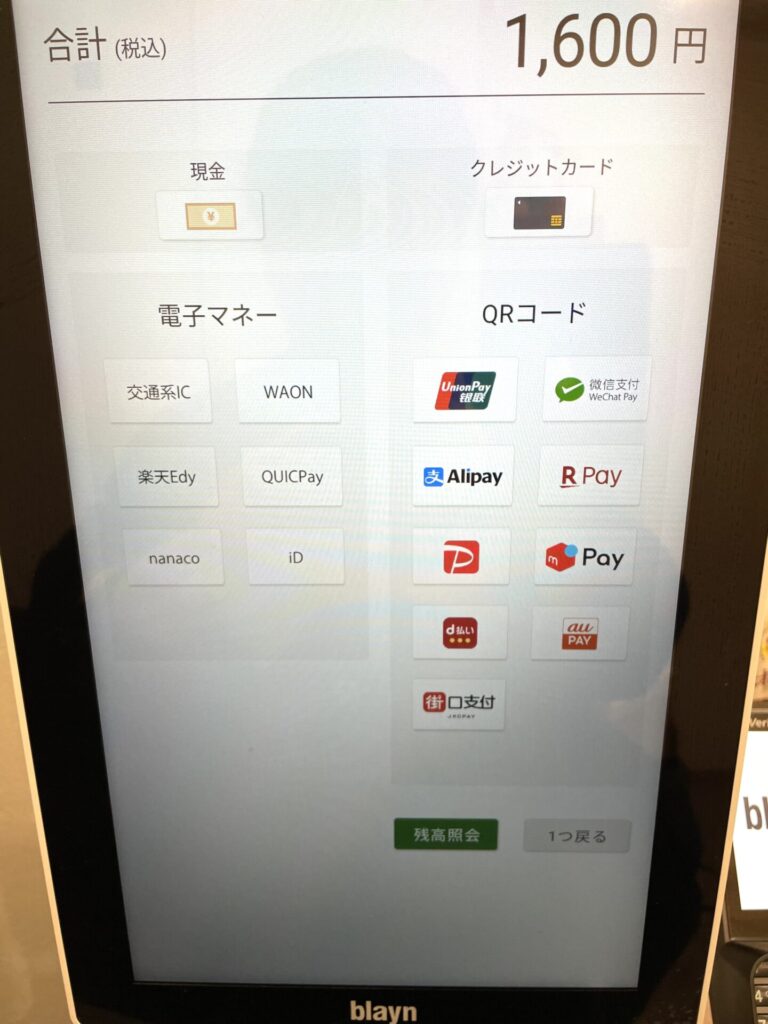
Task: Choose 街口支付 JKOPAY
Action: (x=458, y=704)
